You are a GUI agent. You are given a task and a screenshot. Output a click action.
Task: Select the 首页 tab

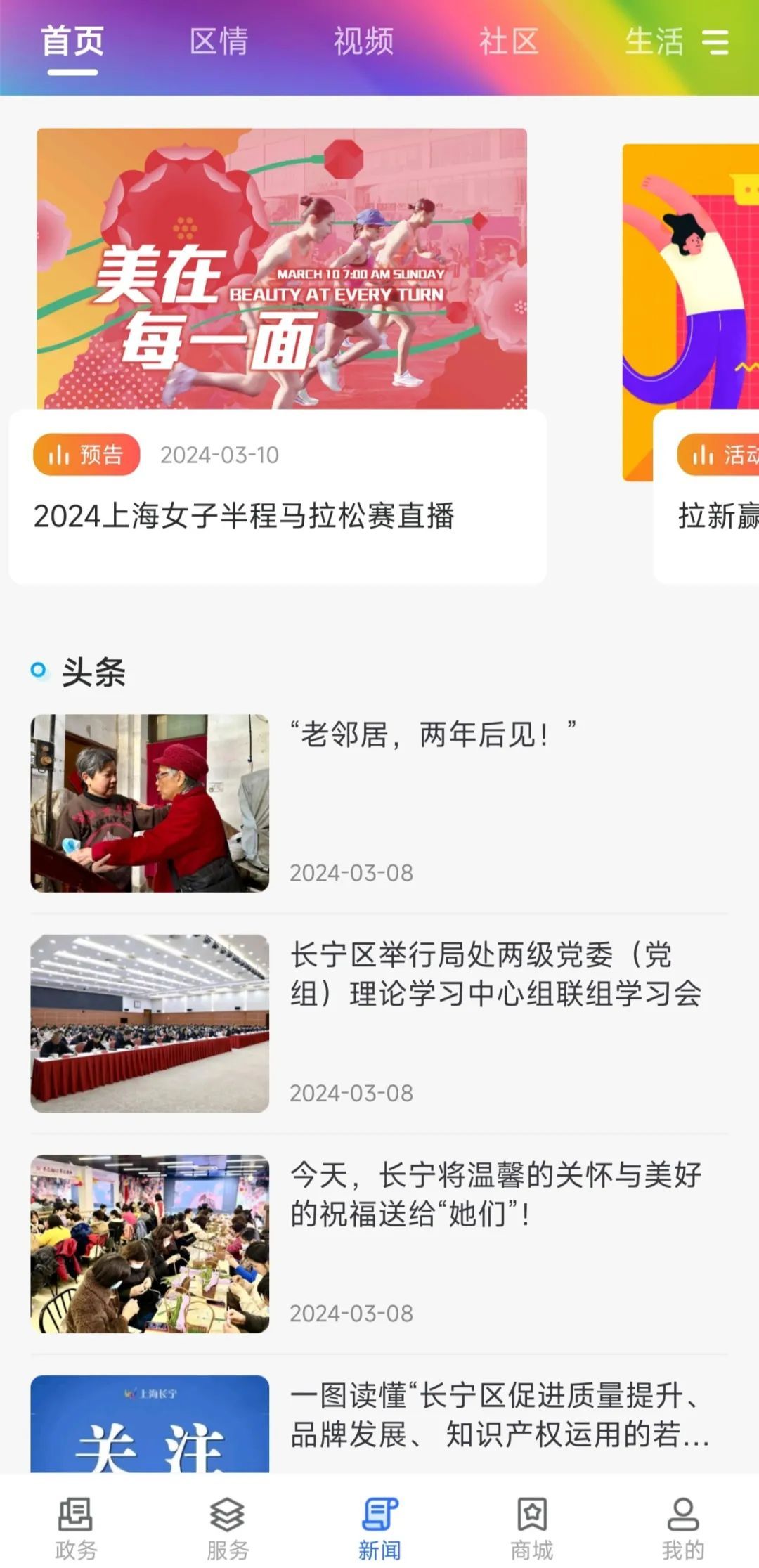(72, 42)
